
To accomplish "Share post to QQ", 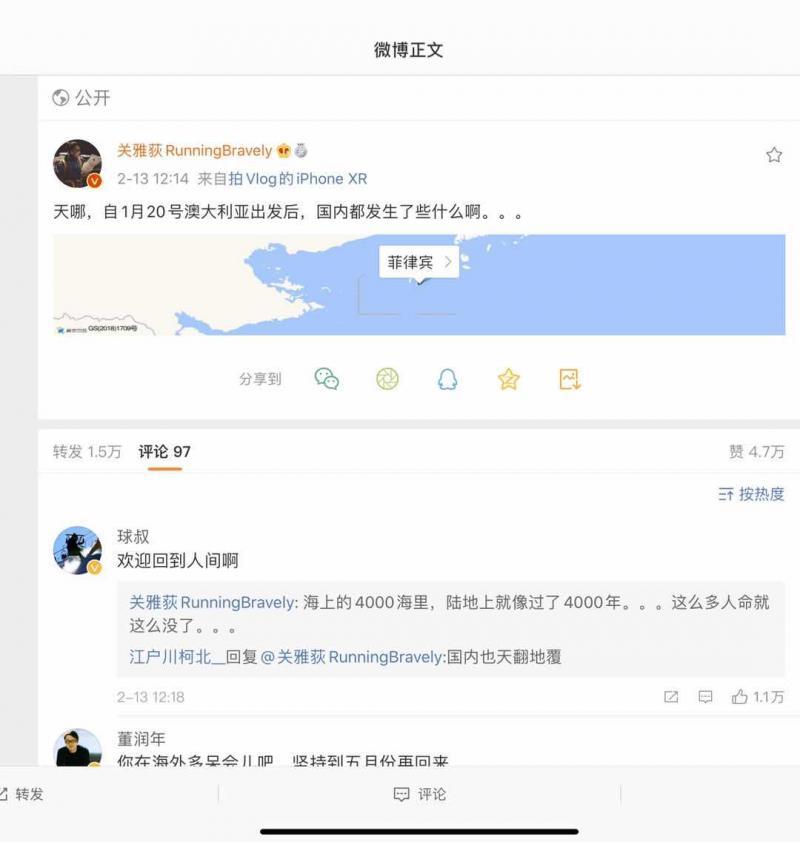I will pyautogui.click(x=447, y=379).
